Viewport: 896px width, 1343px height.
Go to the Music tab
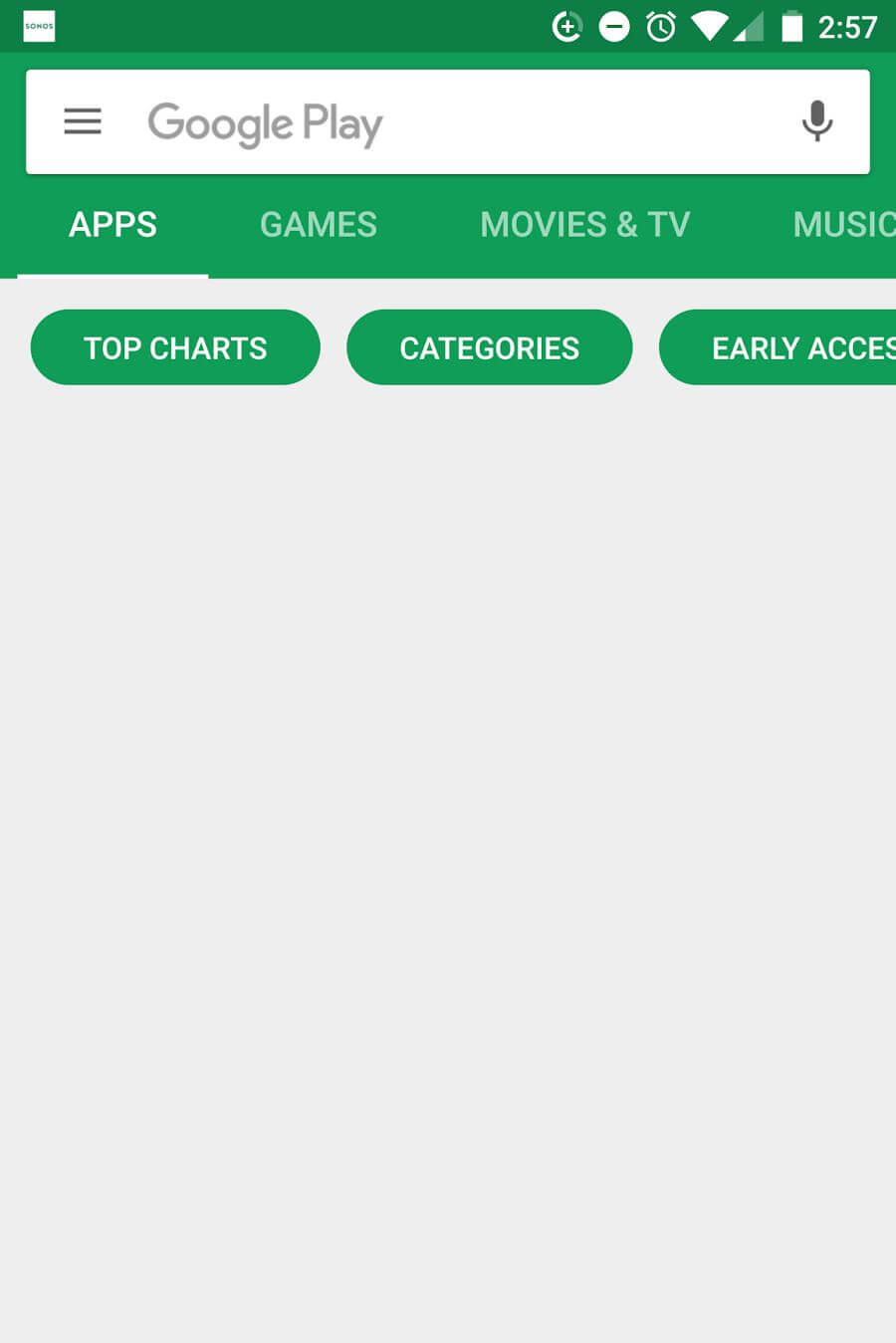[x=842, y=225]
